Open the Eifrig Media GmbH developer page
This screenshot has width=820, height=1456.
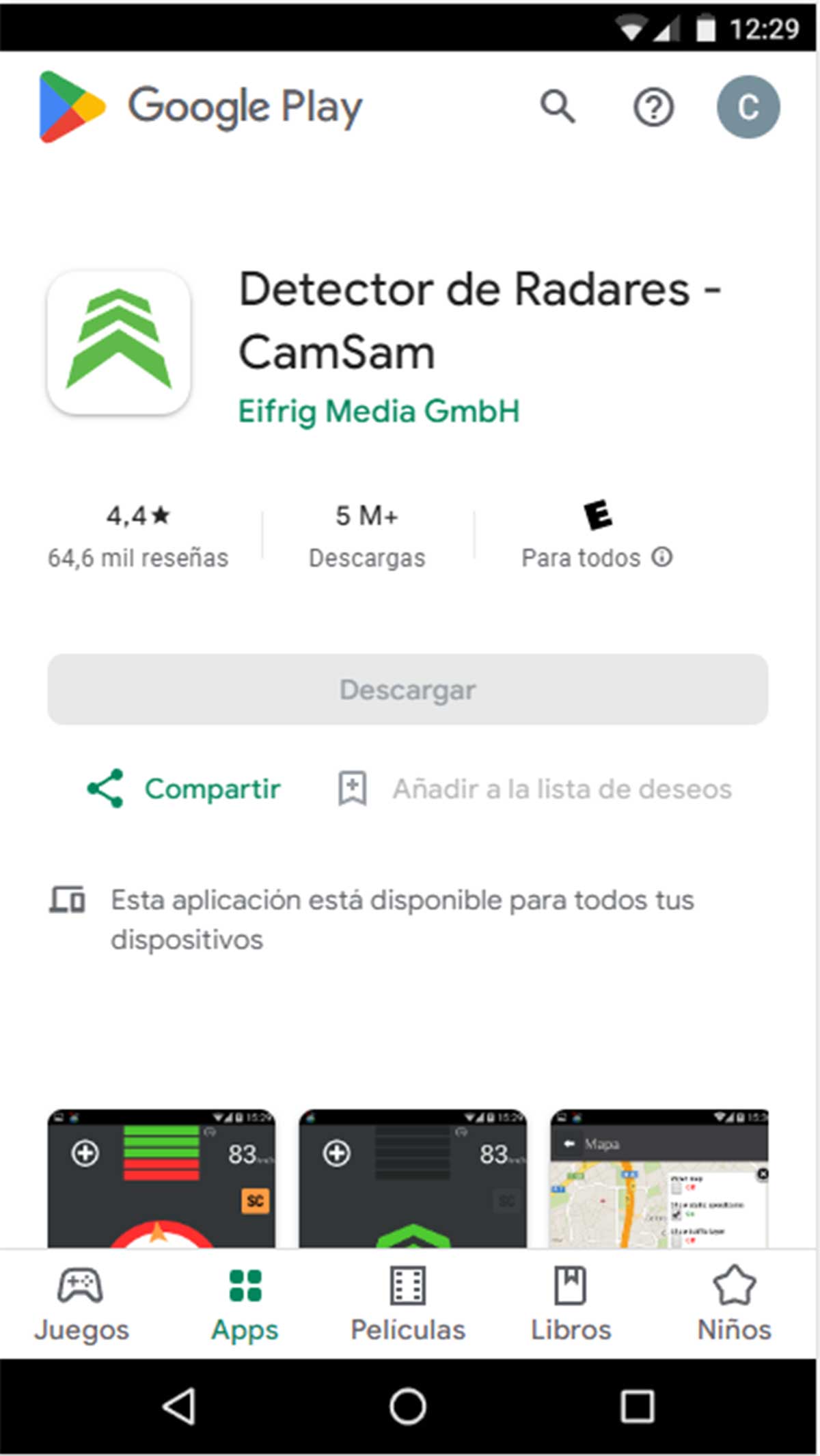click(x=378, y=411)
